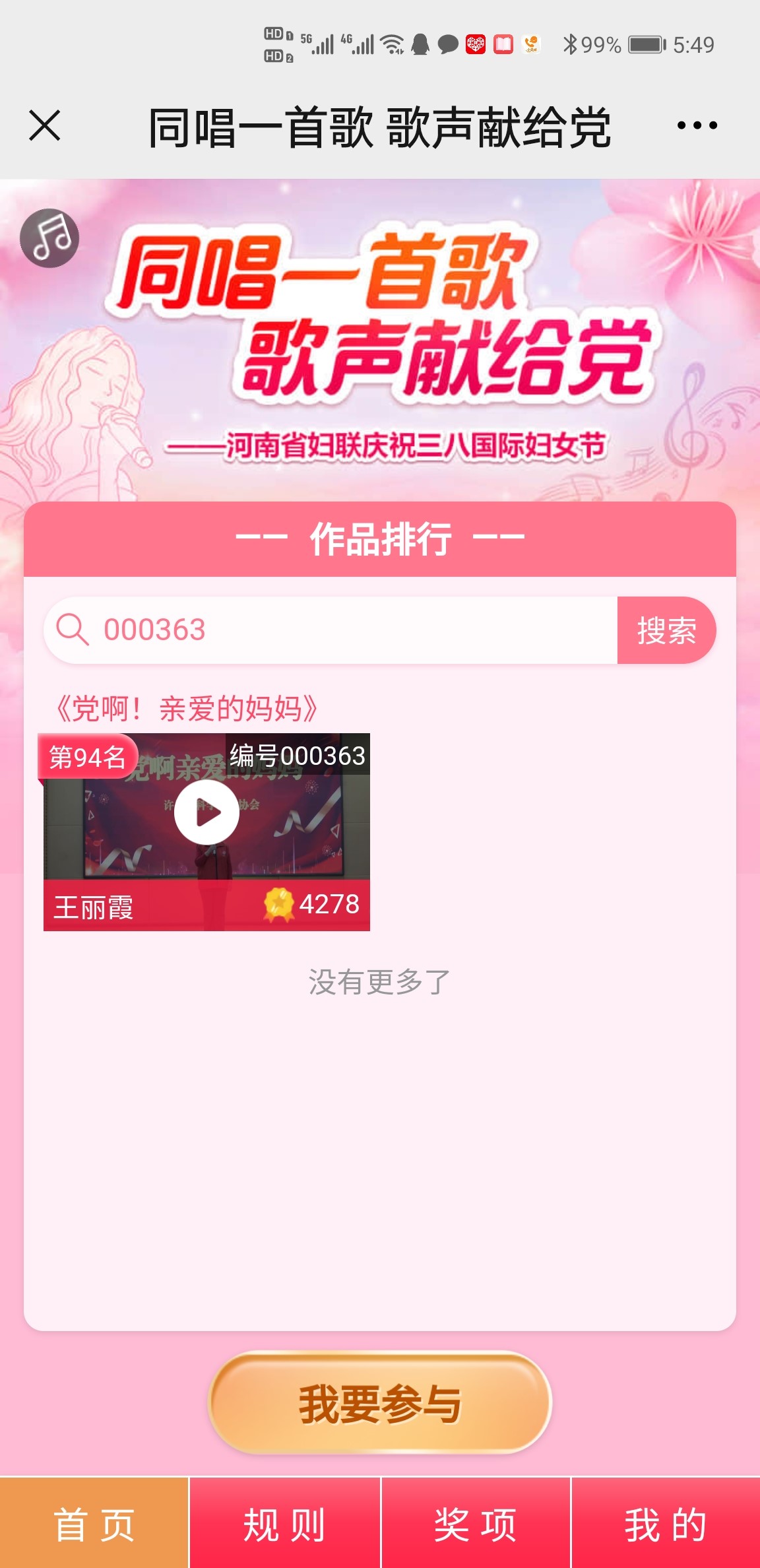This screenshot has height=1568, width=760.
Task: Open the three-dot overflow menu
Action: point(697,125)
